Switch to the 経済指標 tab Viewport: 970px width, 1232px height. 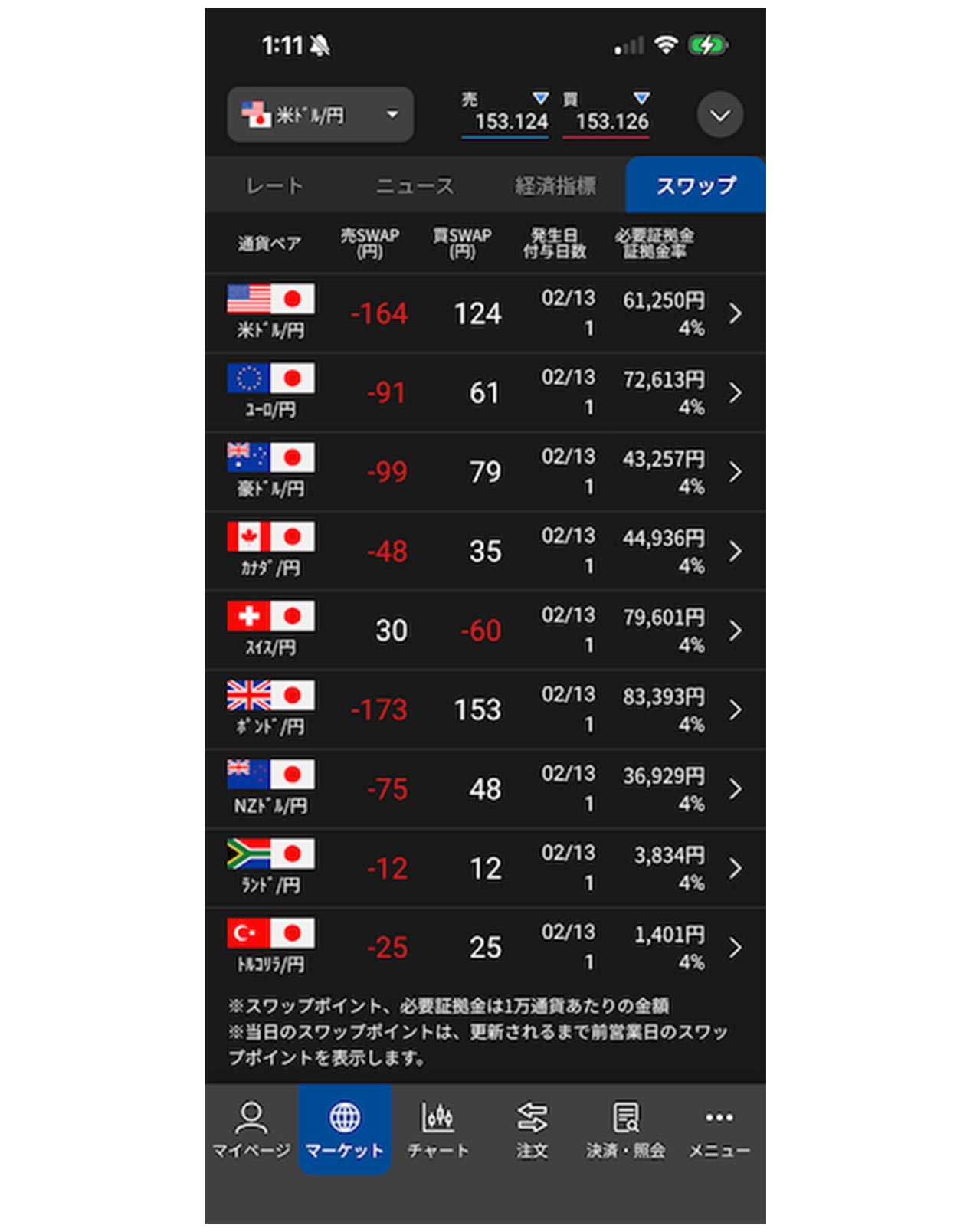click(555, 185)
